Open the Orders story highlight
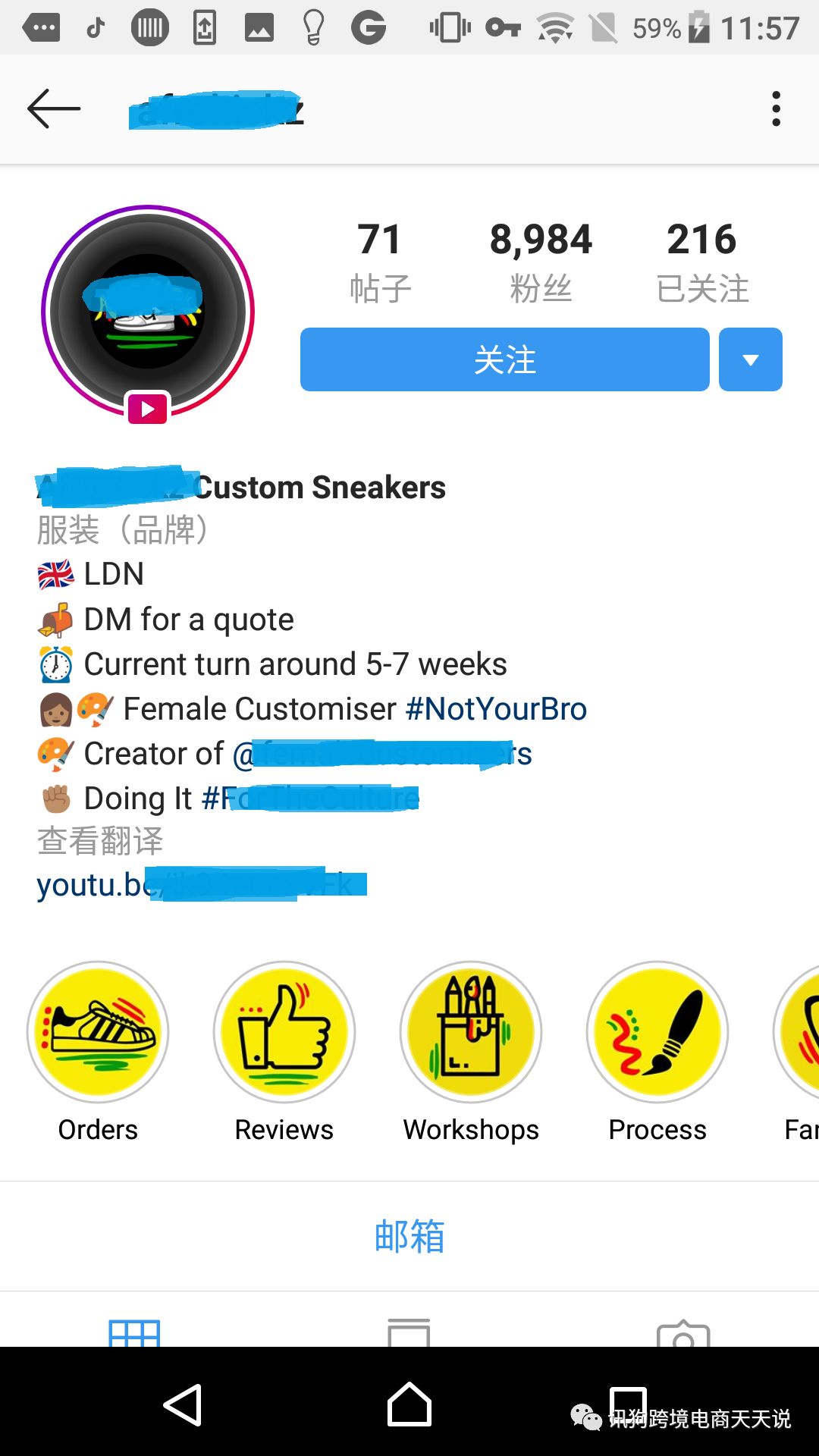The height and width of the screenshot is (1456, 819). click(98, 1032)
